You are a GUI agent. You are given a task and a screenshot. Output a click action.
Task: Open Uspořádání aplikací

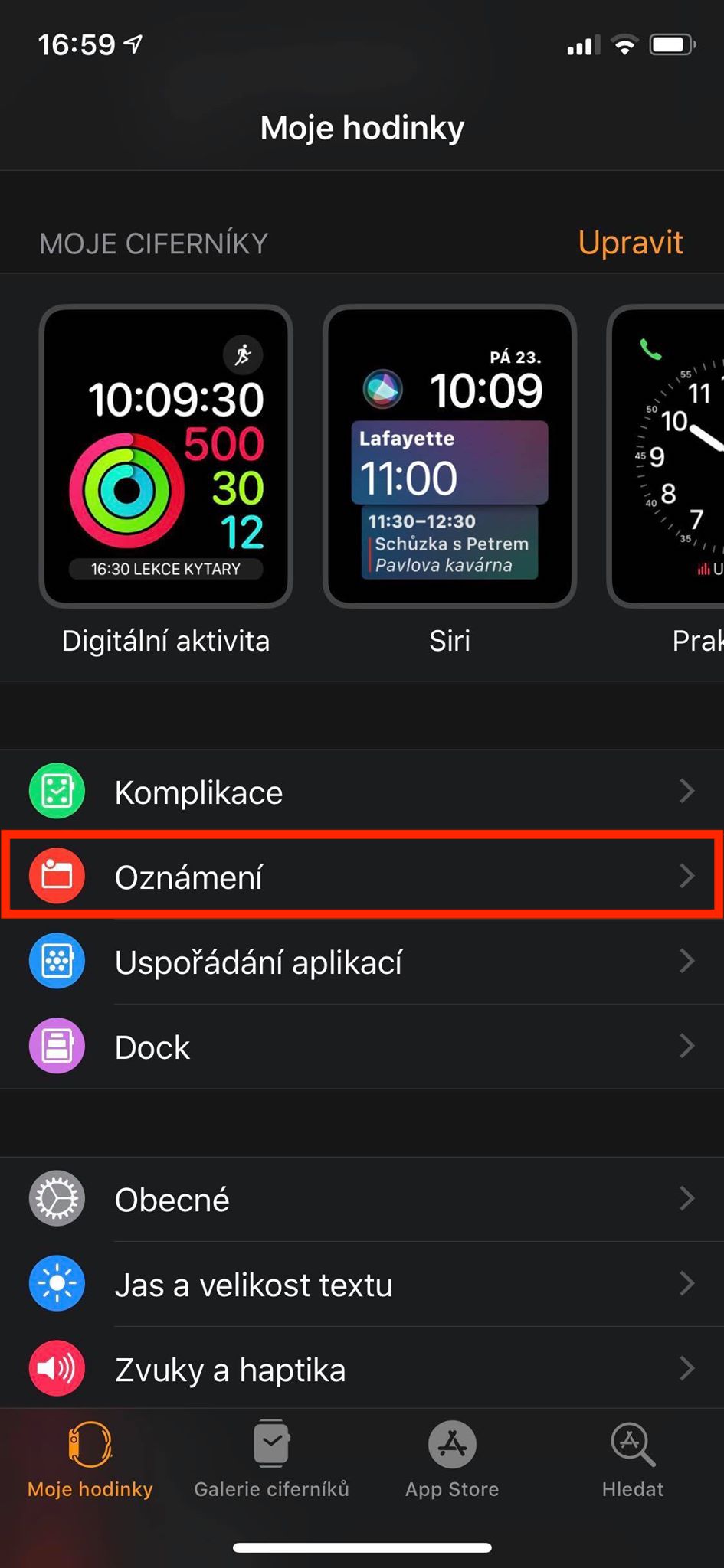tap(362, 962)
